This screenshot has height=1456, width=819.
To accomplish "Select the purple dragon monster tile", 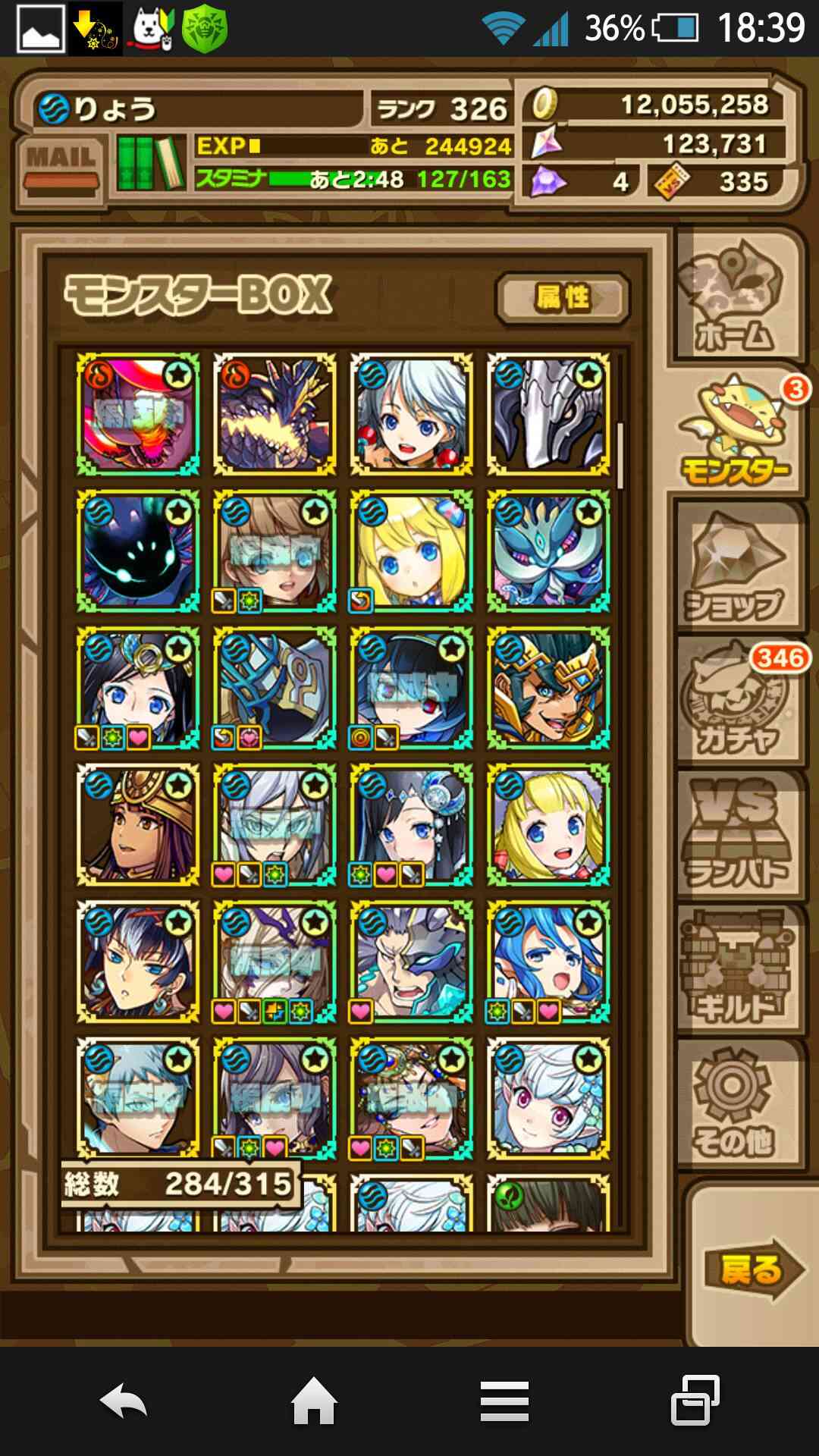I will (x=275, y=414).
